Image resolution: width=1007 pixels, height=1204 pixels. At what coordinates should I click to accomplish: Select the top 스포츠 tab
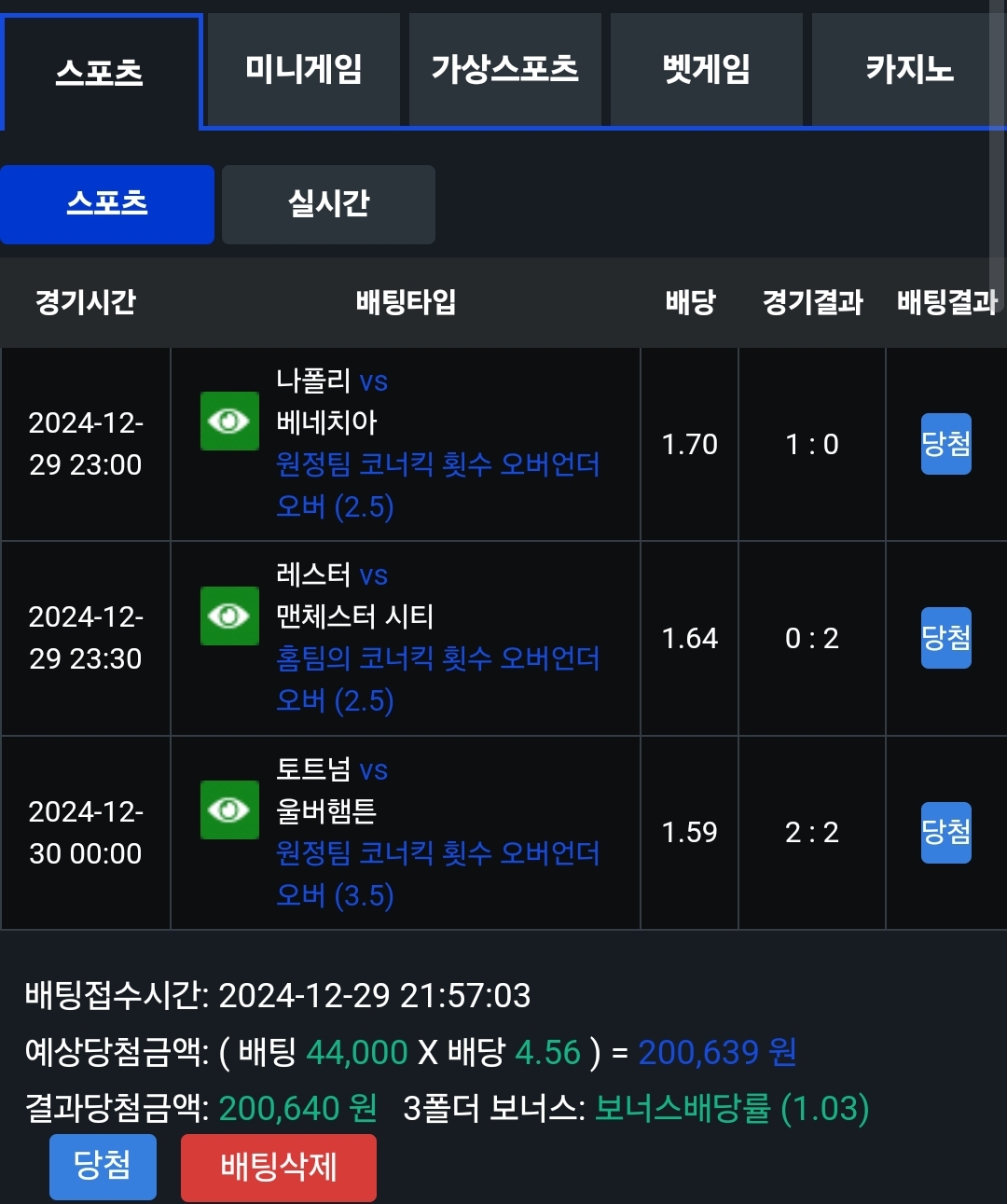100,72
